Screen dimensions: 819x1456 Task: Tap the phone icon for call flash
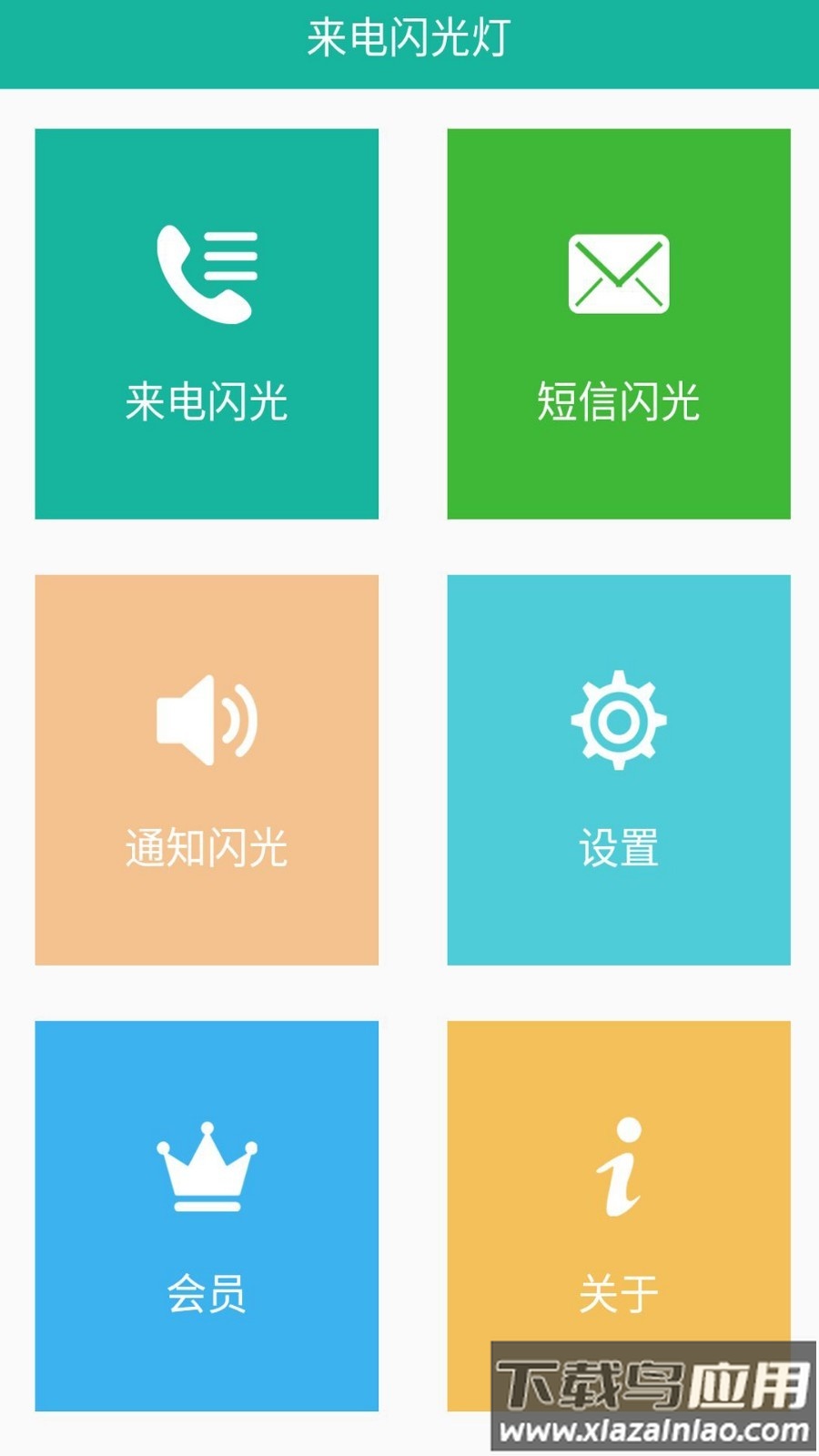207,273
